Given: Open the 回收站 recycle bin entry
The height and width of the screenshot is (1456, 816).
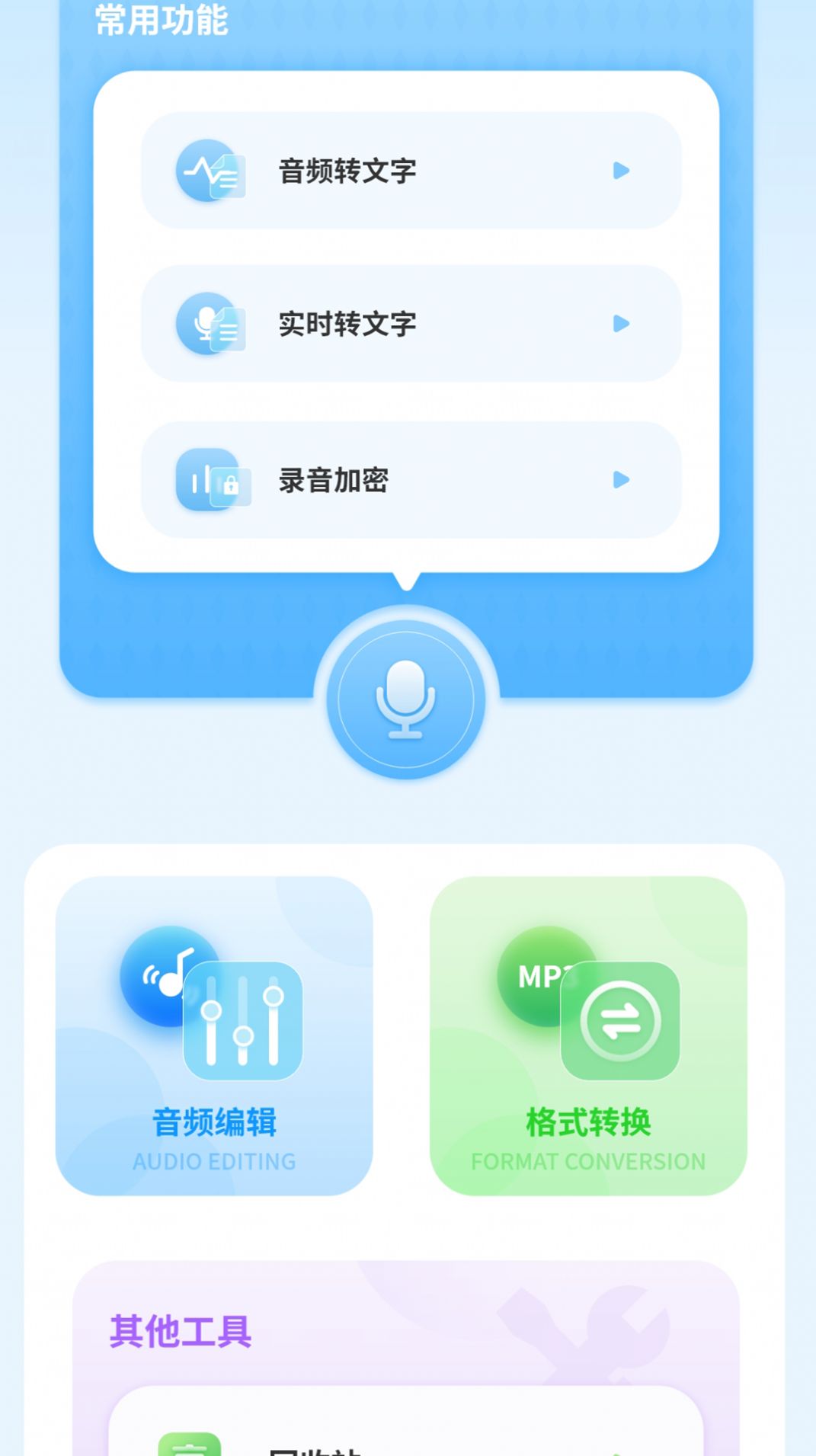Looking at the screenshot, I should click(x=320, y=1446).
